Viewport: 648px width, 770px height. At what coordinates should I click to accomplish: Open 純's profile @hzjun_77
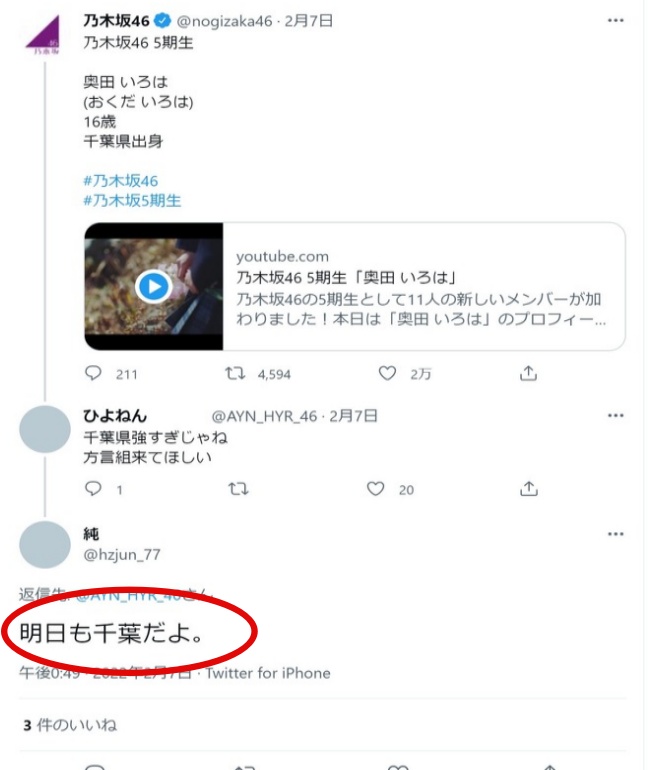tap(121, 554)
